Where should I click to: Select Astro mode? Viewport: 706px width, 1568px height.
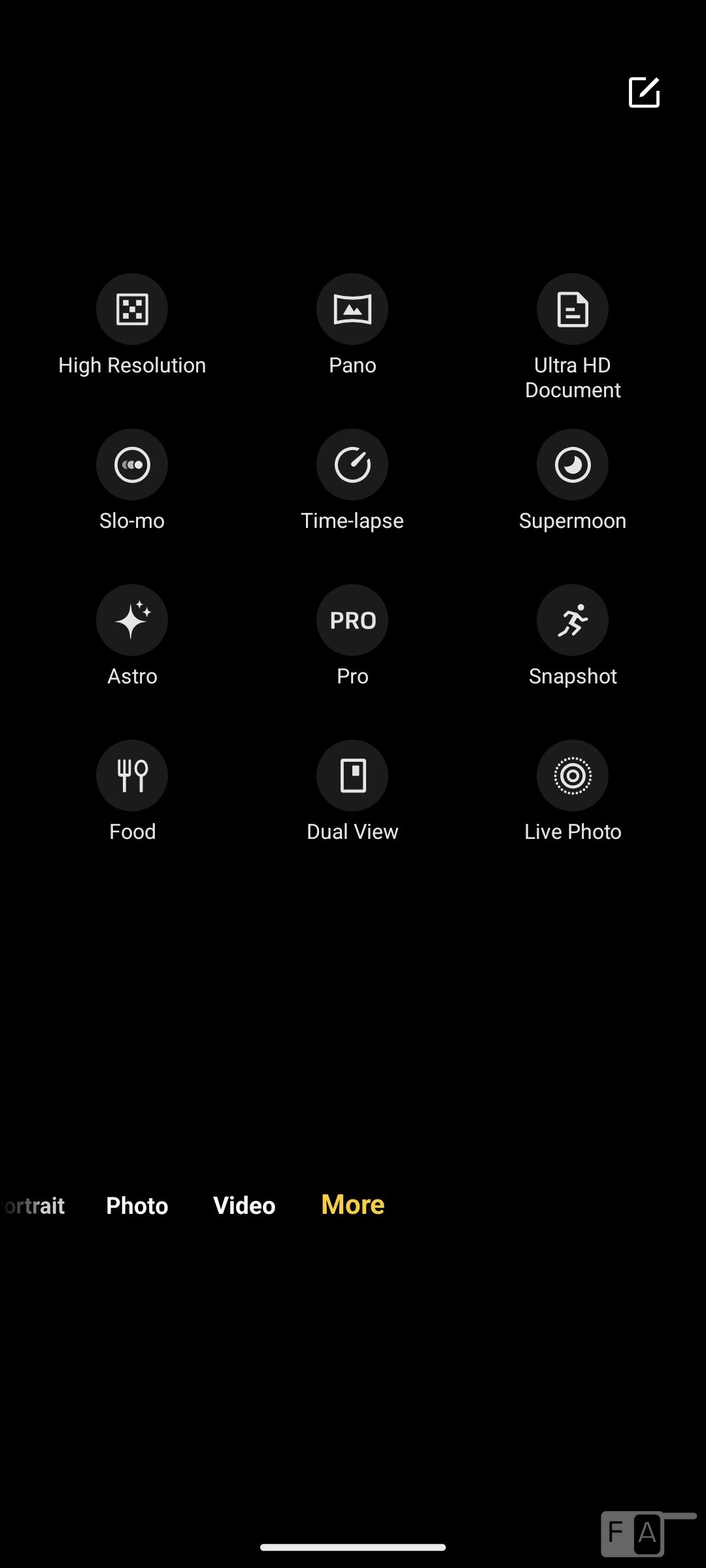tap(132, 621)
